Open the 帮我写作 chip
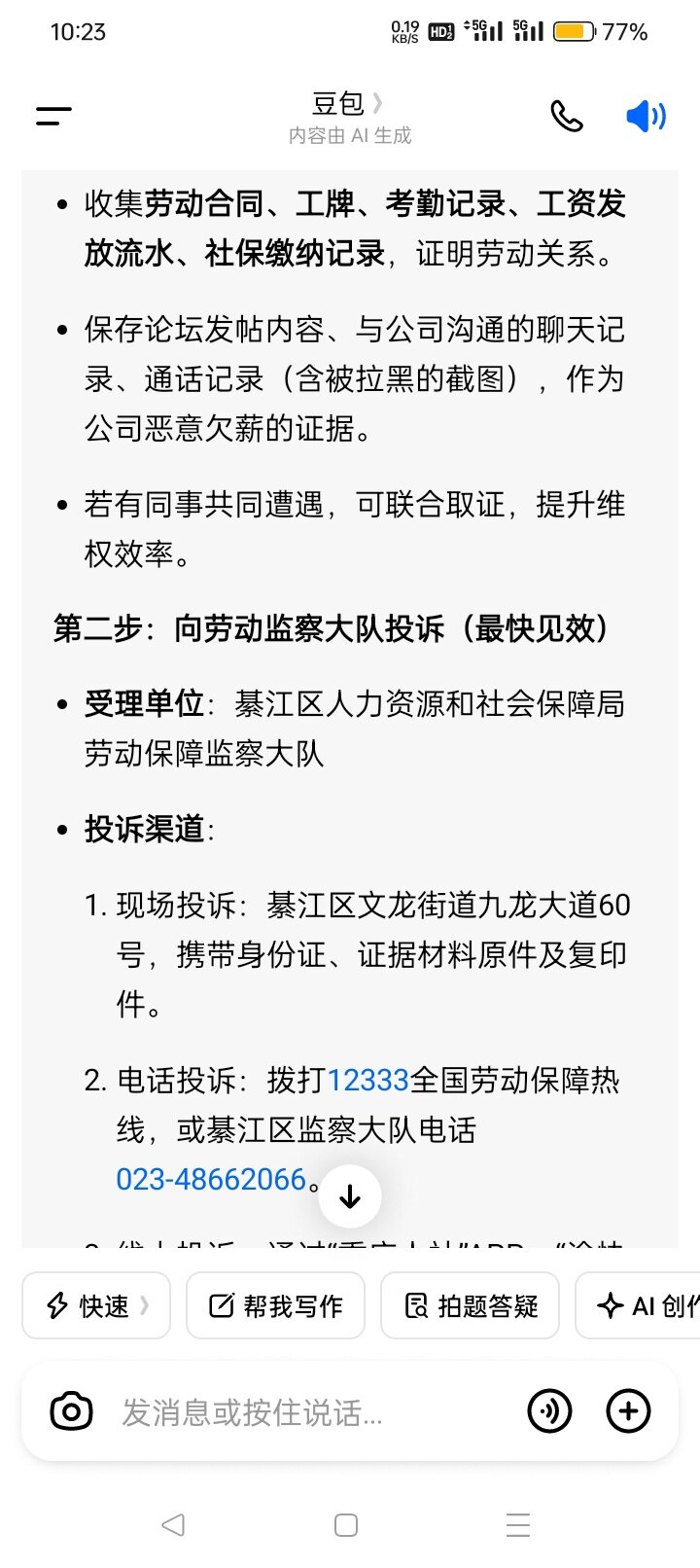Image resolution: width=700 pixels, height=1568 pixels. click(x=276, y=1305)
